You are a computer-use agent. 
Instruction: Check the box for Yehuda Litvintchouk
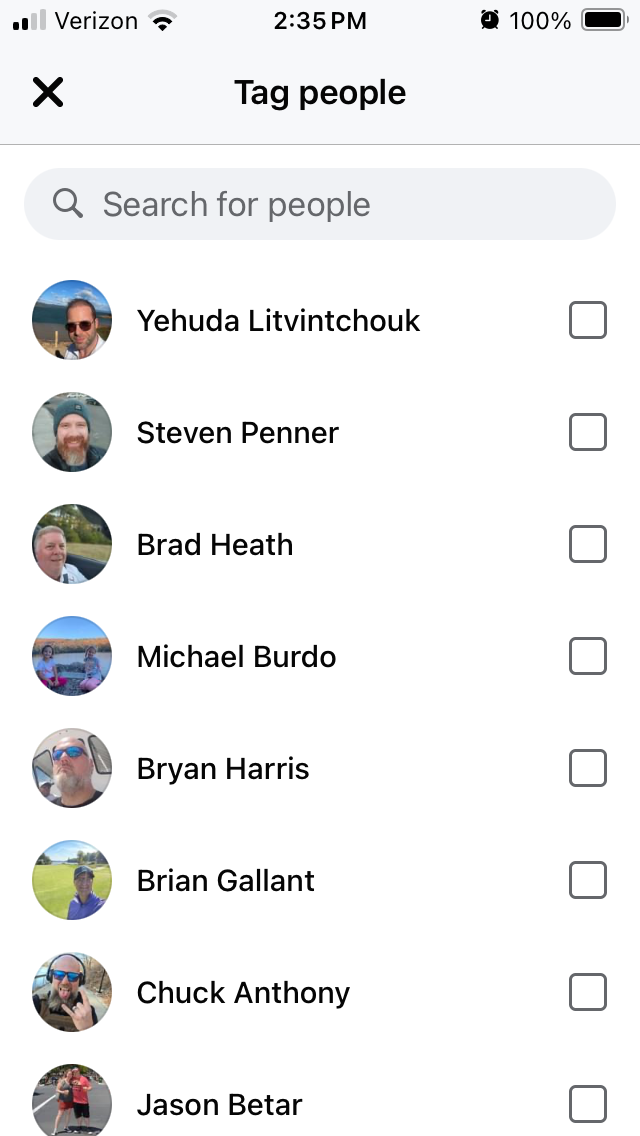click(588, 321)
